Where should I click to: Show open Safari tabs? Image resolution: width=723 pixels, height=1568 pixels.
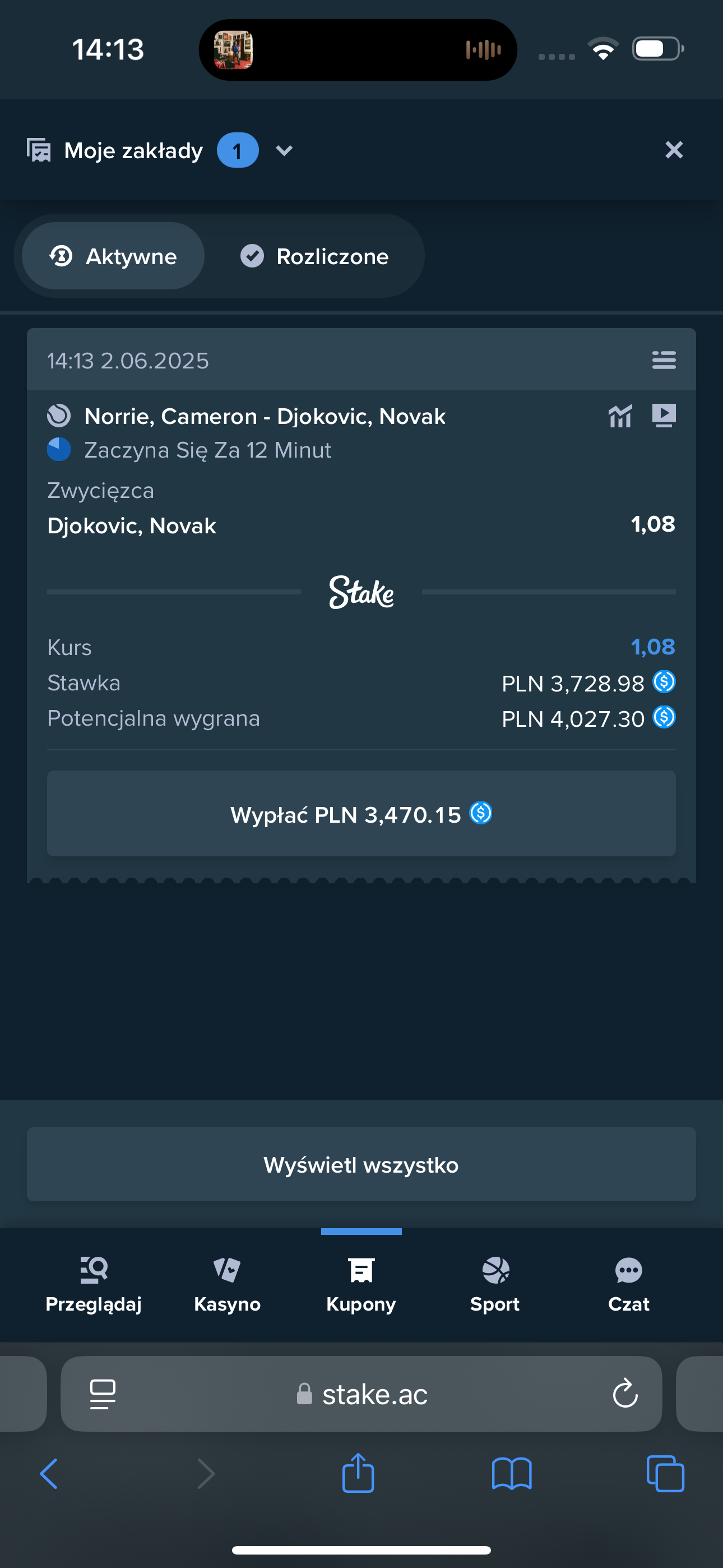point(665,1474)
